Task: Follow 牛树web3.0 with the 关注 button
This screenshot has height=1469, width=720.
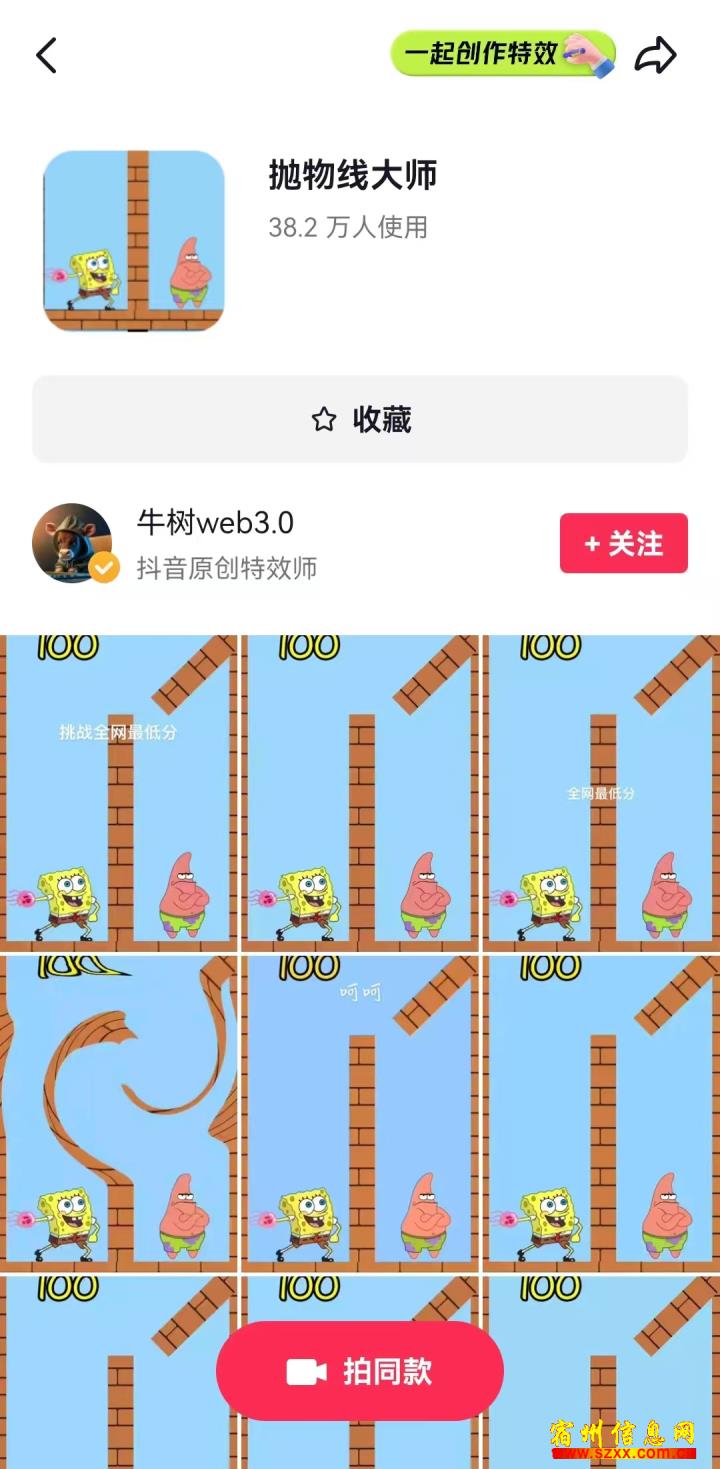Action: coord(624,543)
